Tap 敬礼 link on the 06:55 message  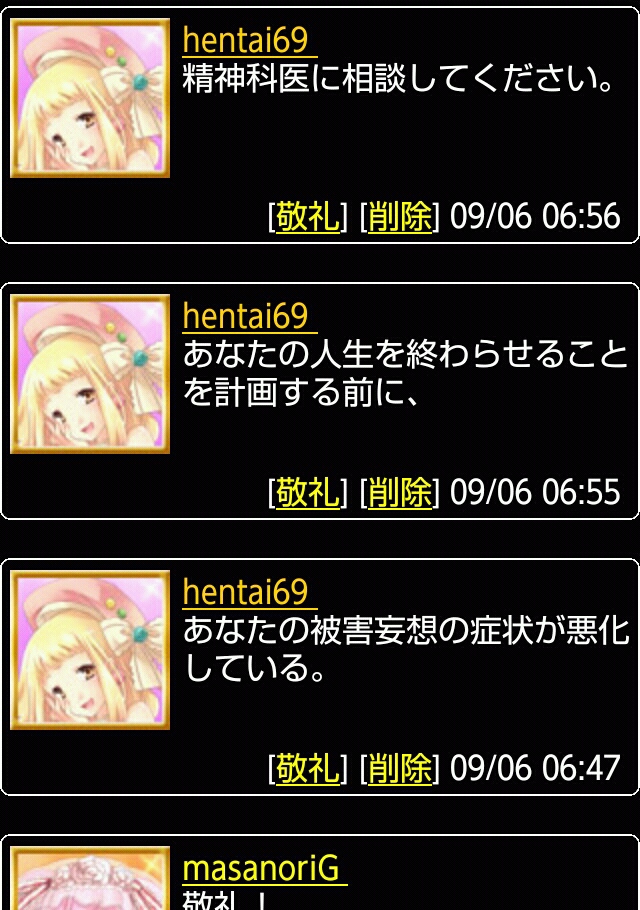307,492
